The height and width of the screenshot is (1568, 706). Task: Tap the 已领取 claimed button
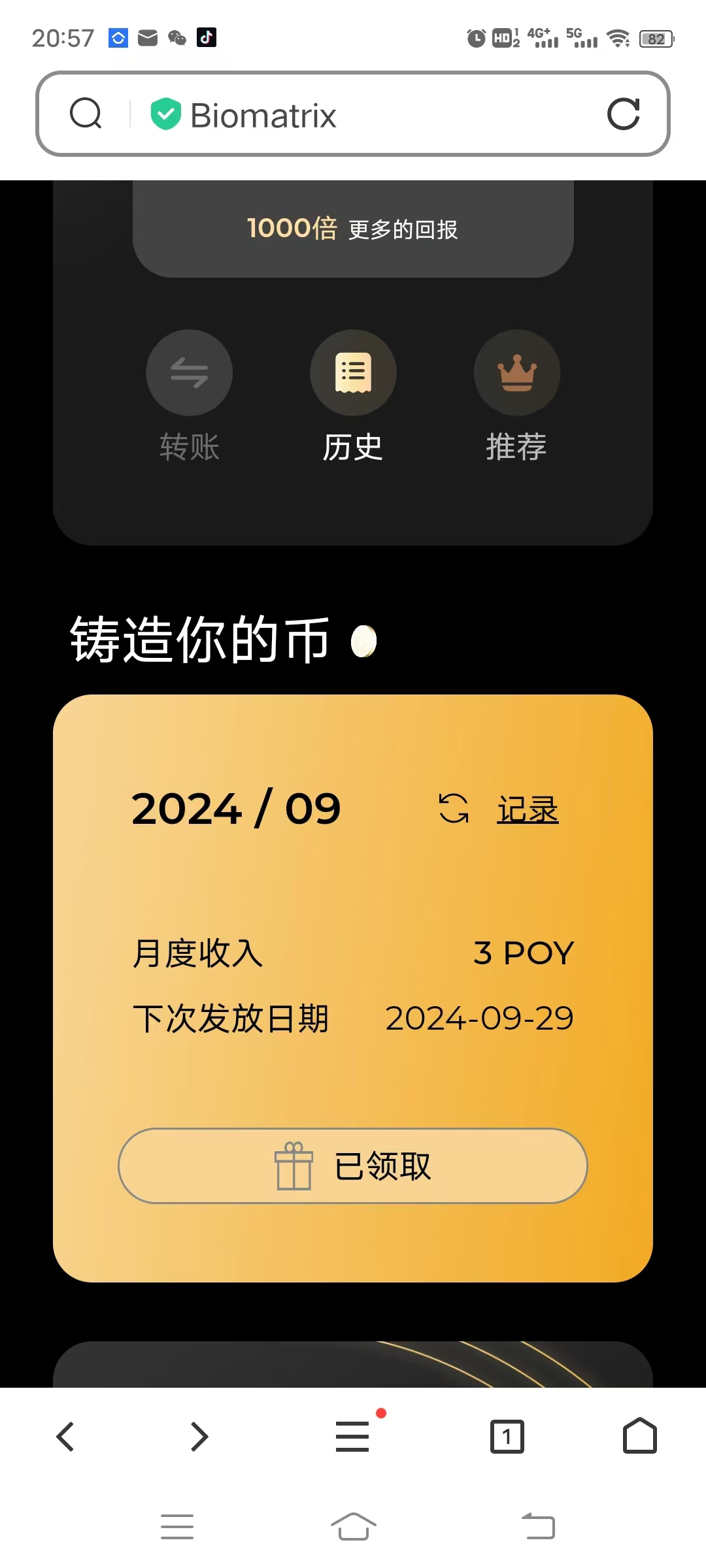(x=353, y=1166)
